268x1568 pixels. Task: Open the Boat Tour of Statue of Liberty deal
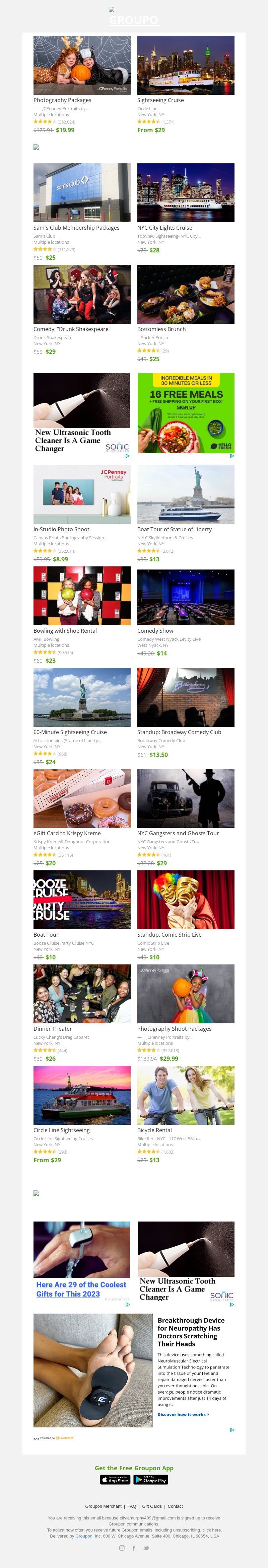(185, 494)
